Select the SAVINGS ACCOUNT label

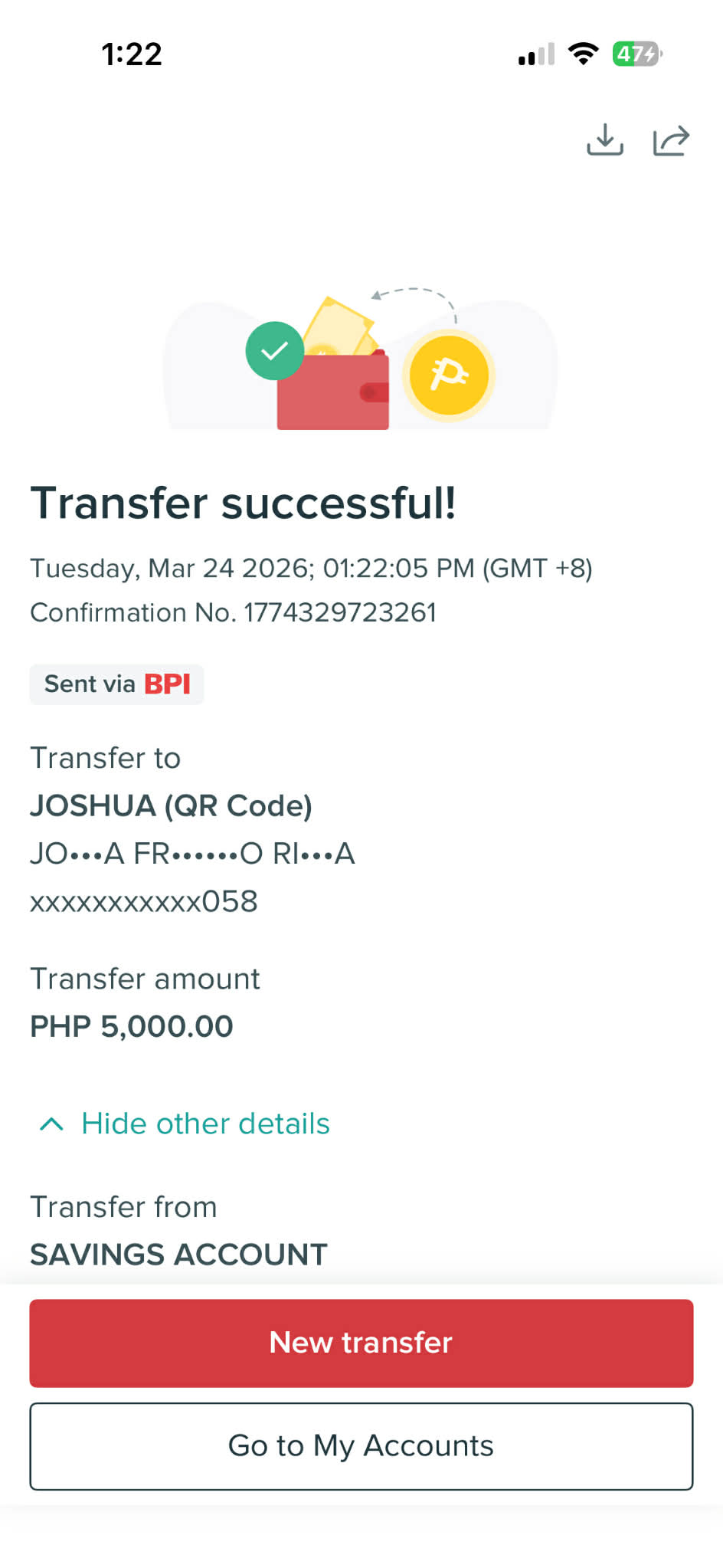pyautogui.click(x=178, y=1255)
